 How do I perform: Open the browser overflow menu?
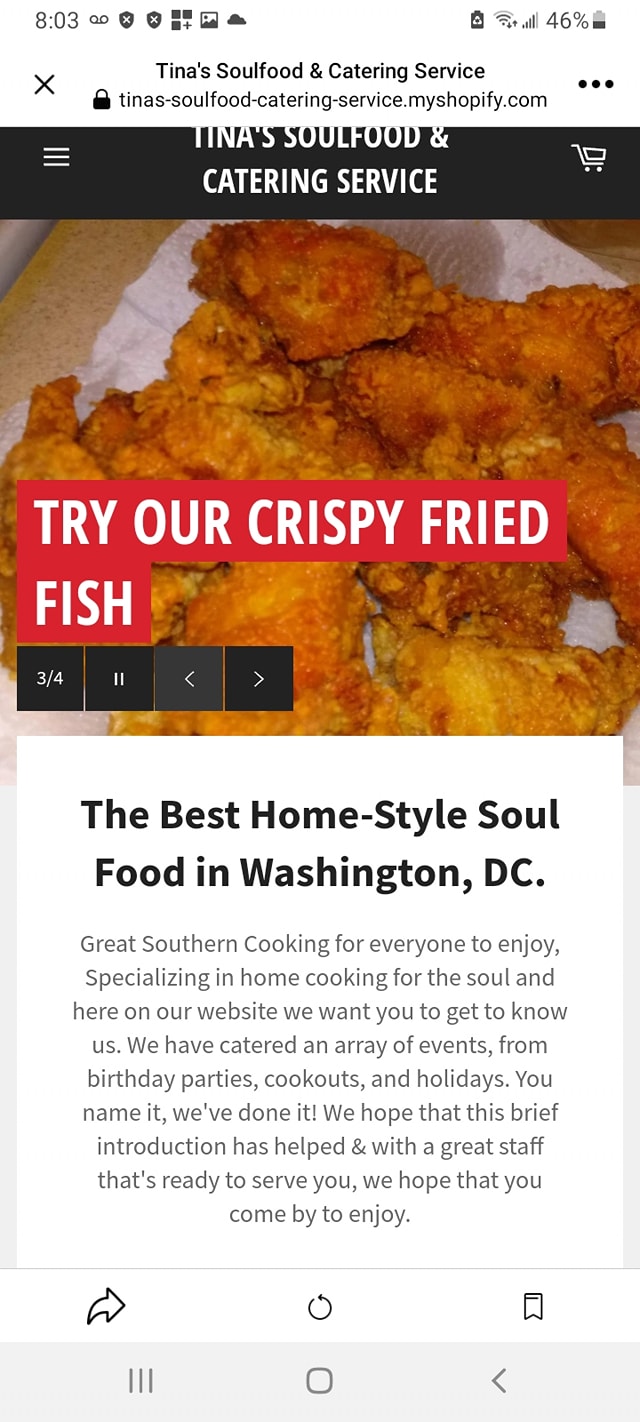tap(595, 85)
